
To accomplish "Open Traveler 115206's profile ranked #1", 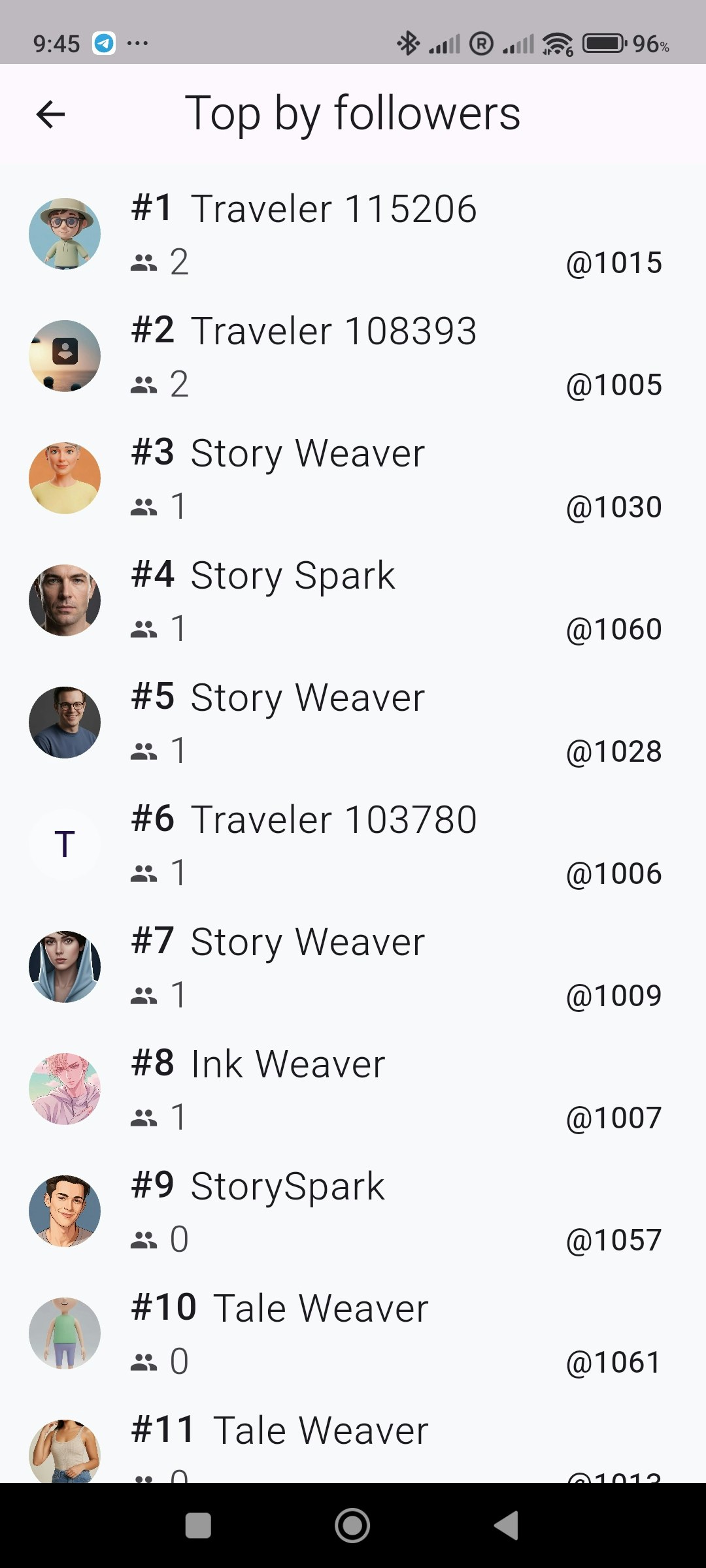I will 333,234.
